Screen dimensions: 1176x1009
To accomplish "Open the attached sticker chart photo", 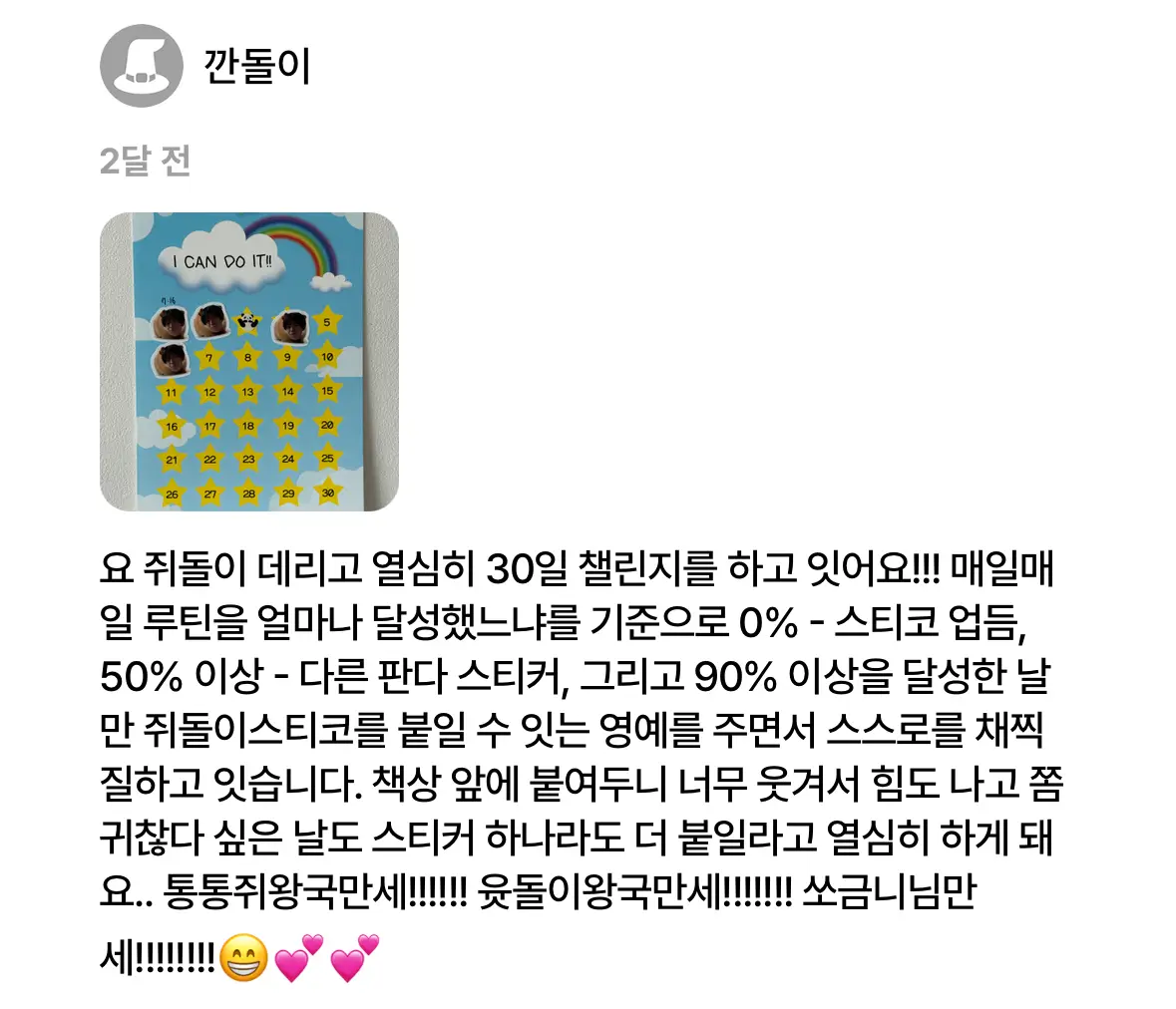I will [x=249, y=361].
